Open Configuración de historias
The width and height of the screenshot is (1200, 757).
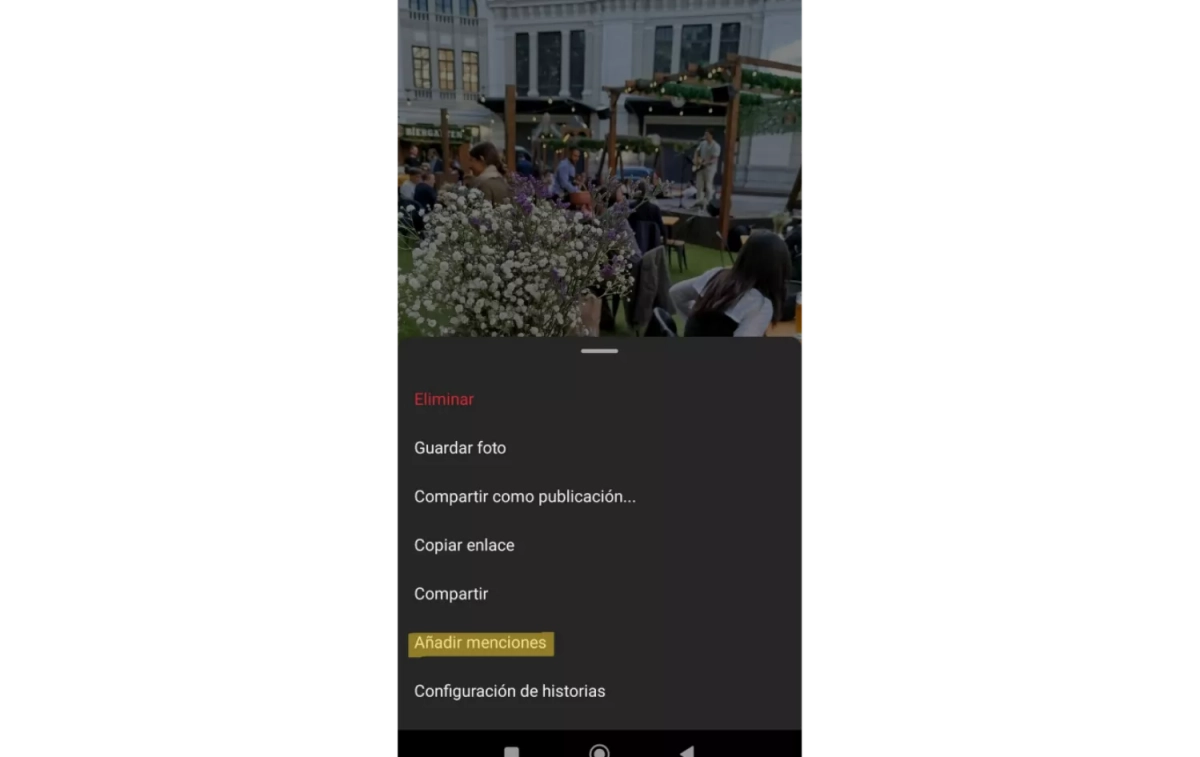[x=509, y=691]
